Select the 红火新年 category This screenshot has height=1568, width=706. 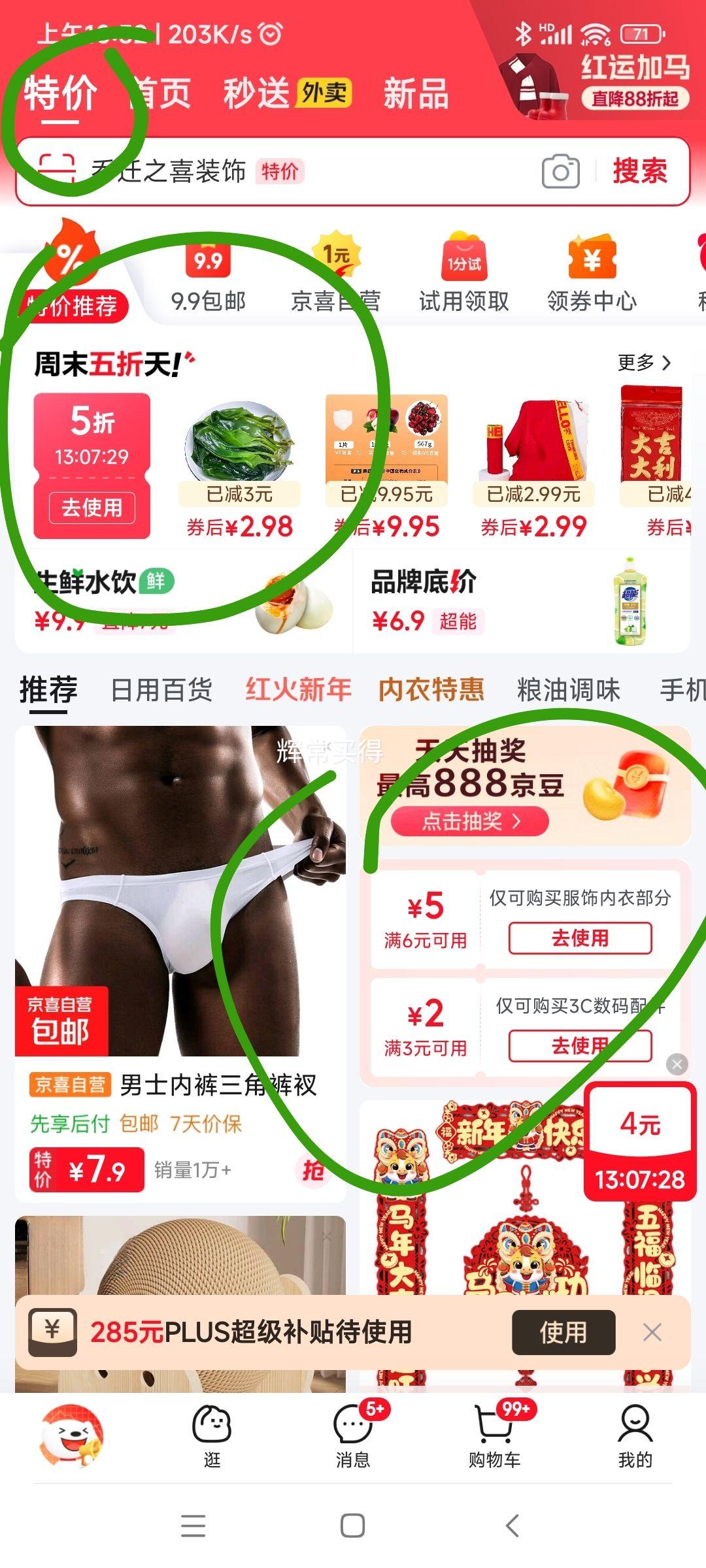[x=299, y=691]
